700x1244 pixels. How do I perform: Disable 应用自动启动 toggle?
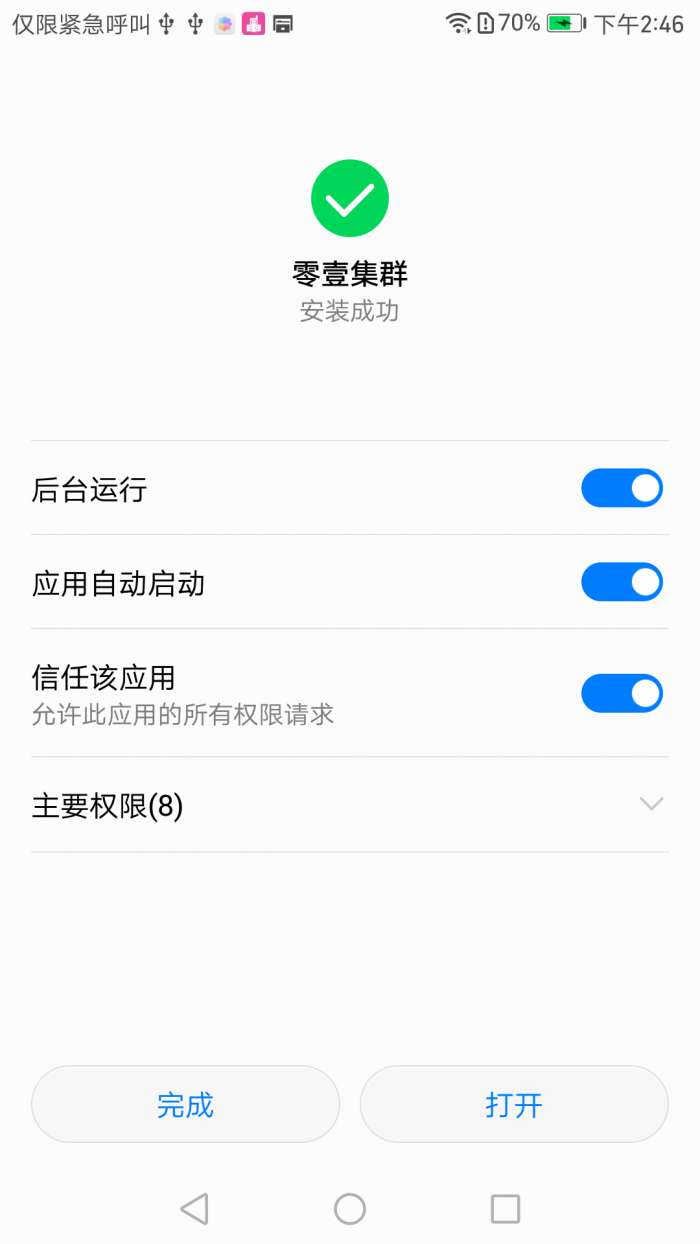point(621,582)
